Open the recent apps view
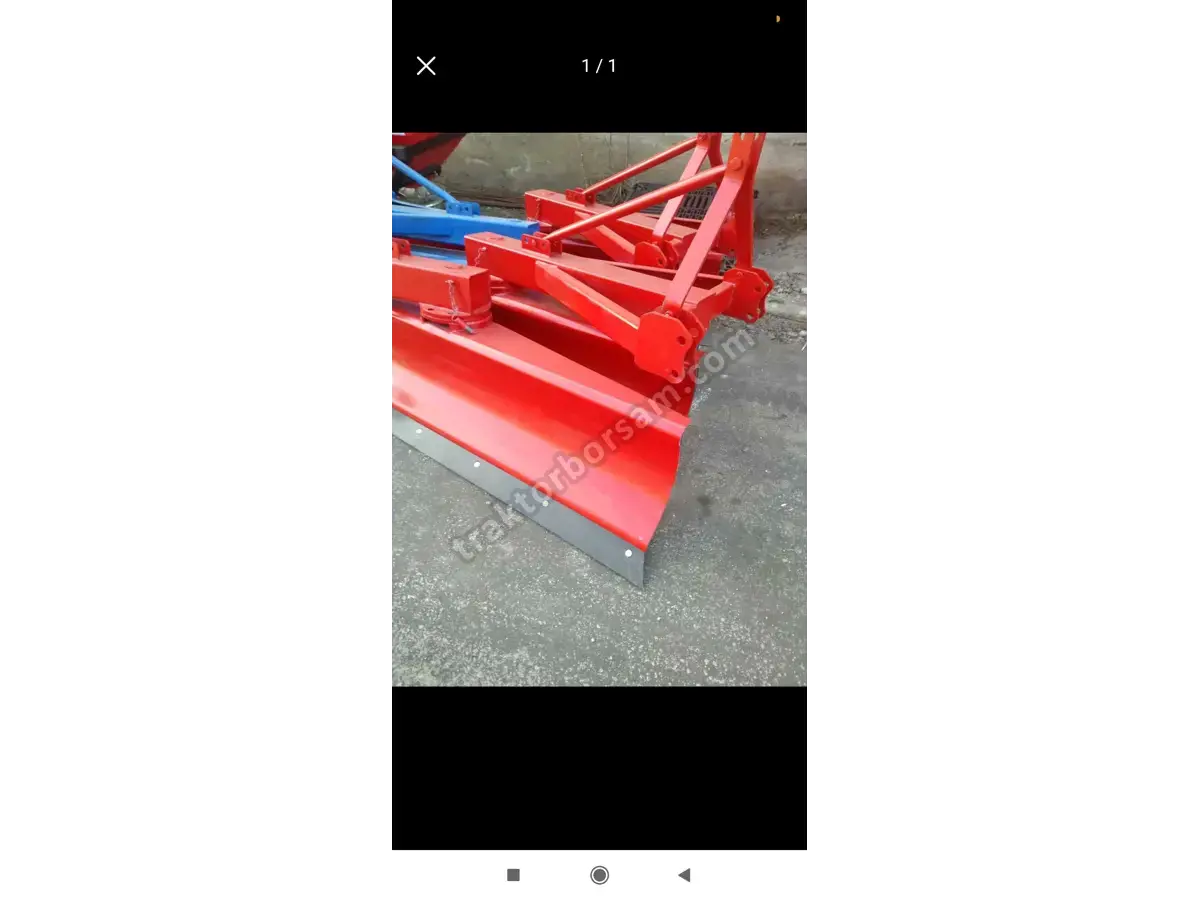This screenshot has height=900, width=1200. pyautogui.click(x=513, y=875)
